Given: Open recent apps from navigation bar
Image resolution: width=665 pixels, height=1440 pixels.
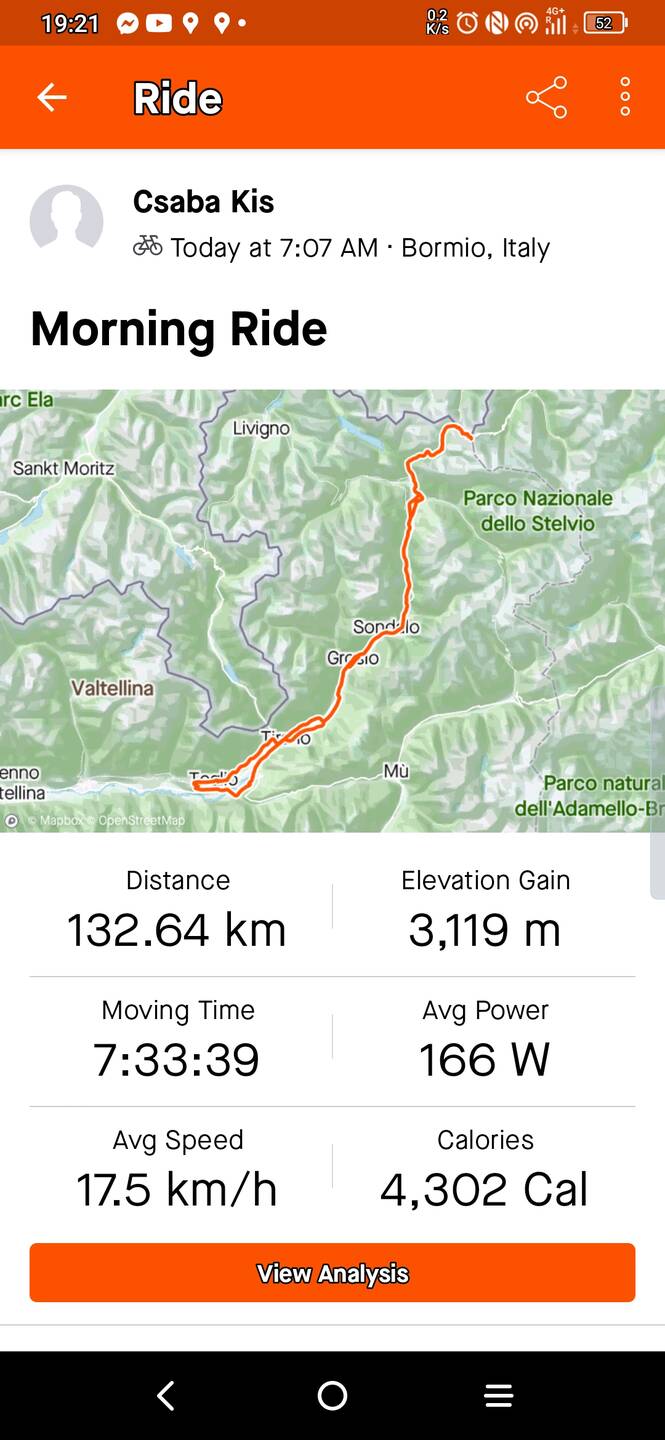Looking at the screenshot, I should (x=498, y=1395).
